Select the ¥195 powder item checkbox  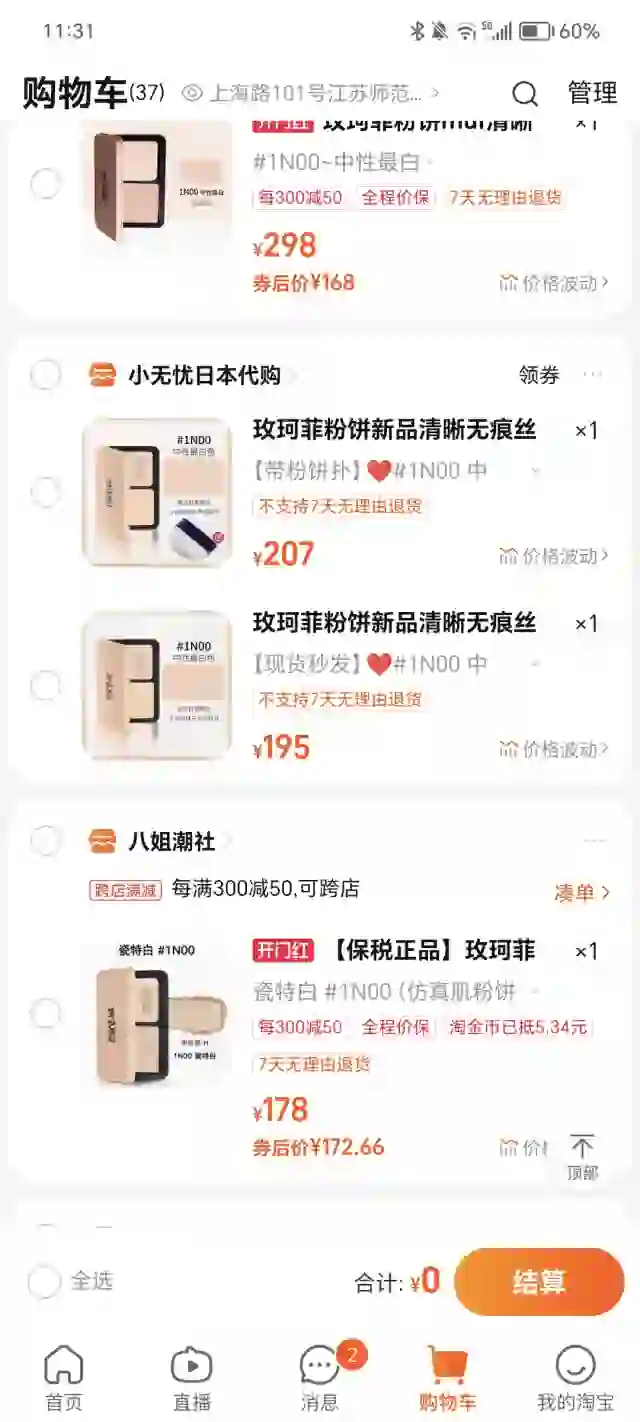46,686
